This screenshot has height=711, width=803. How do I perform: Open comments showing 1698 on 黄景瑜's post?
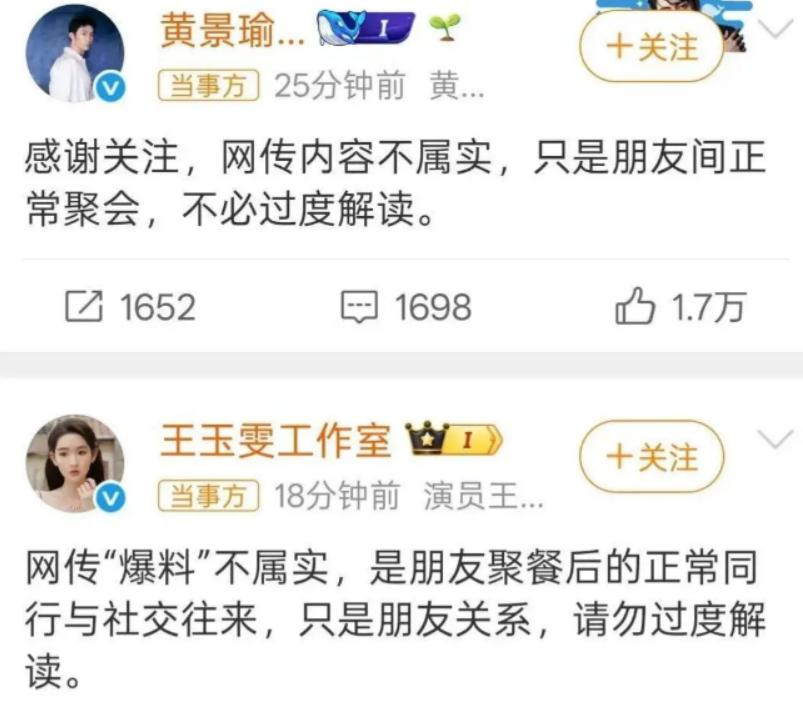pos(405,307)
